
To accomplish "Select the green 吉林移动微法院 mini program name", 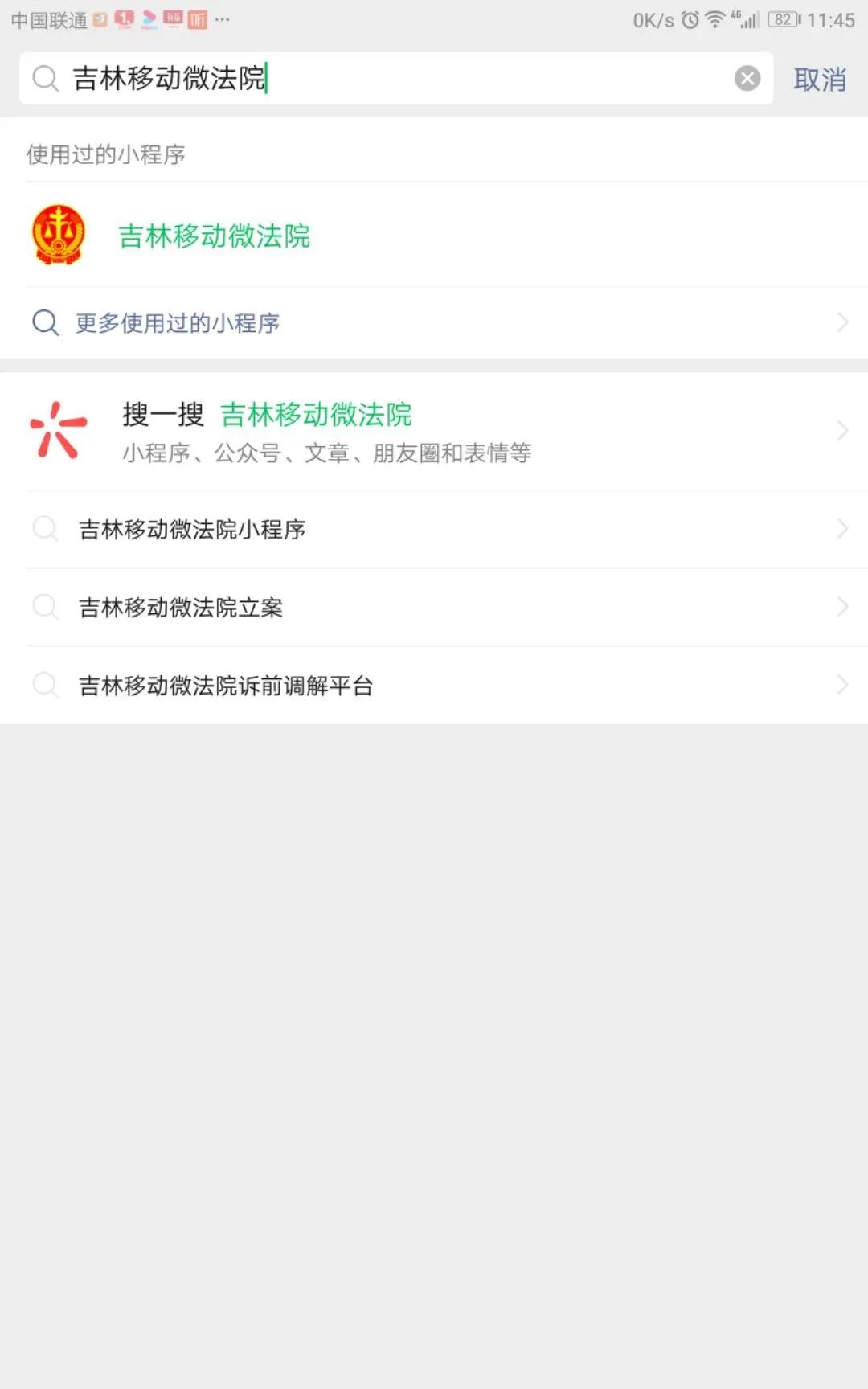I will coord(214,236).
